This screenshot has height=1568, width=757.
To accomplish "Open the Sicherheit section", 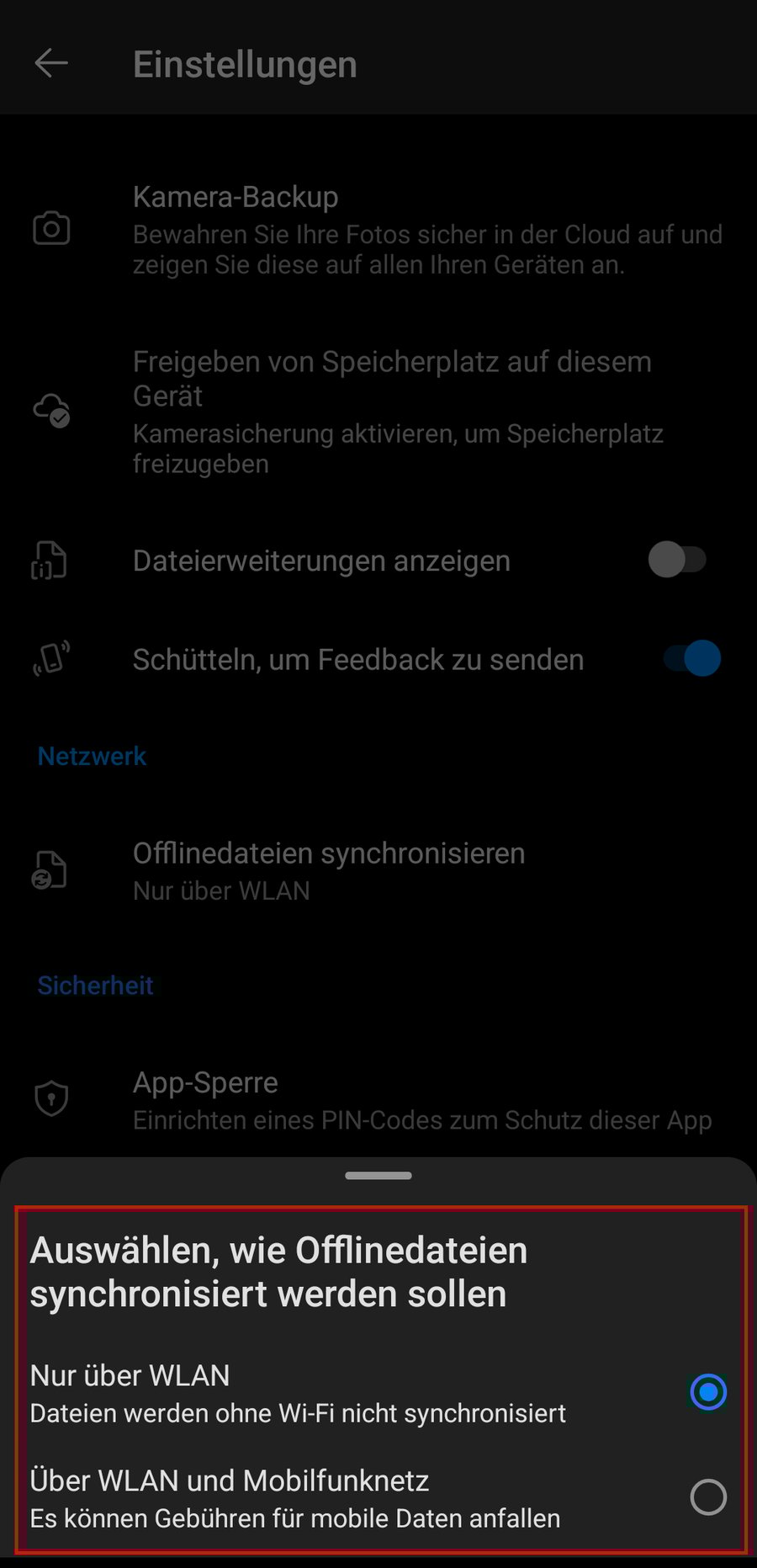I will [95, 985].
